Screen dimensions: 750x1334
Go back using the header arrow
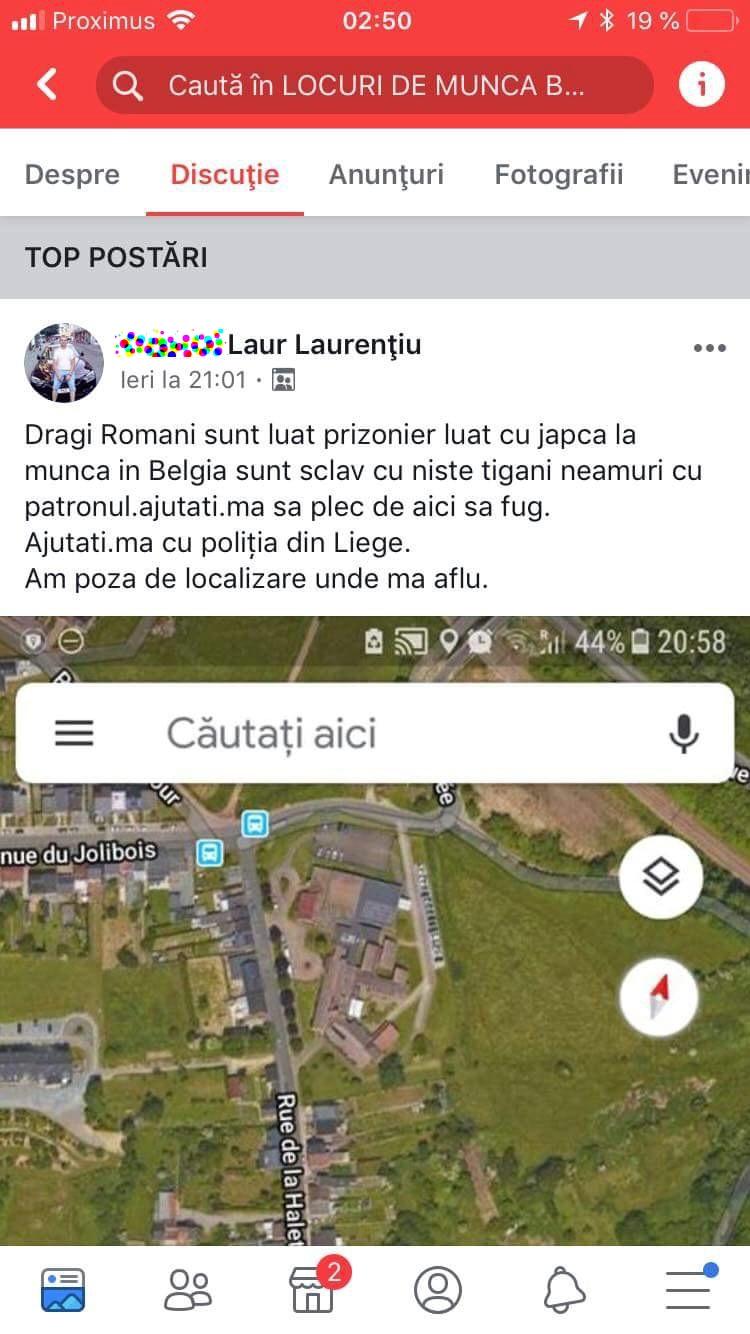47,84
